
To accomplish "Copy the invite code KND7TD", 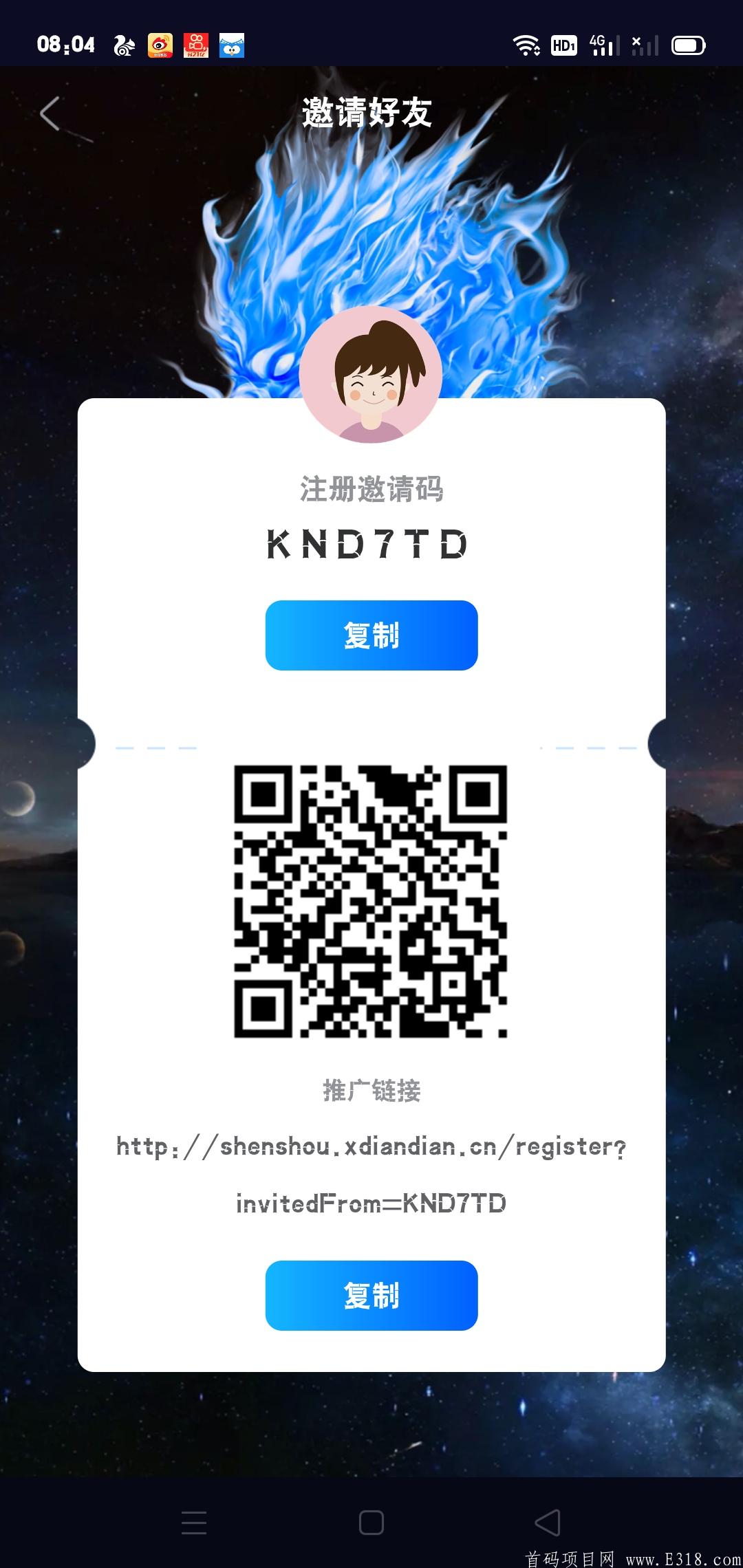I will (371, 635).
